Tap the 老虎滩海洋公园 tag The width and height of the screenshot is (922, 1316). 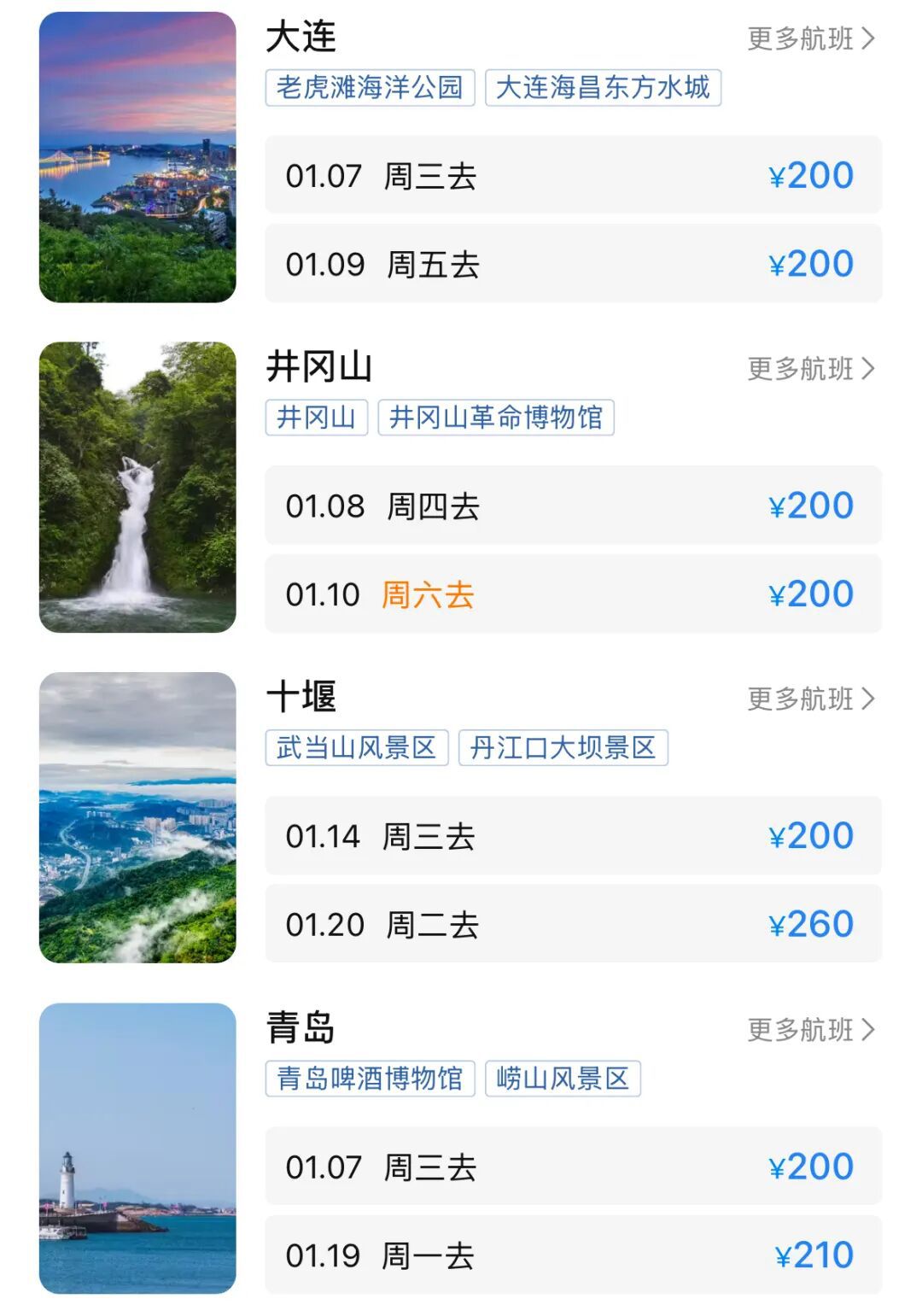pyautogui.click(x=370, y=87)
